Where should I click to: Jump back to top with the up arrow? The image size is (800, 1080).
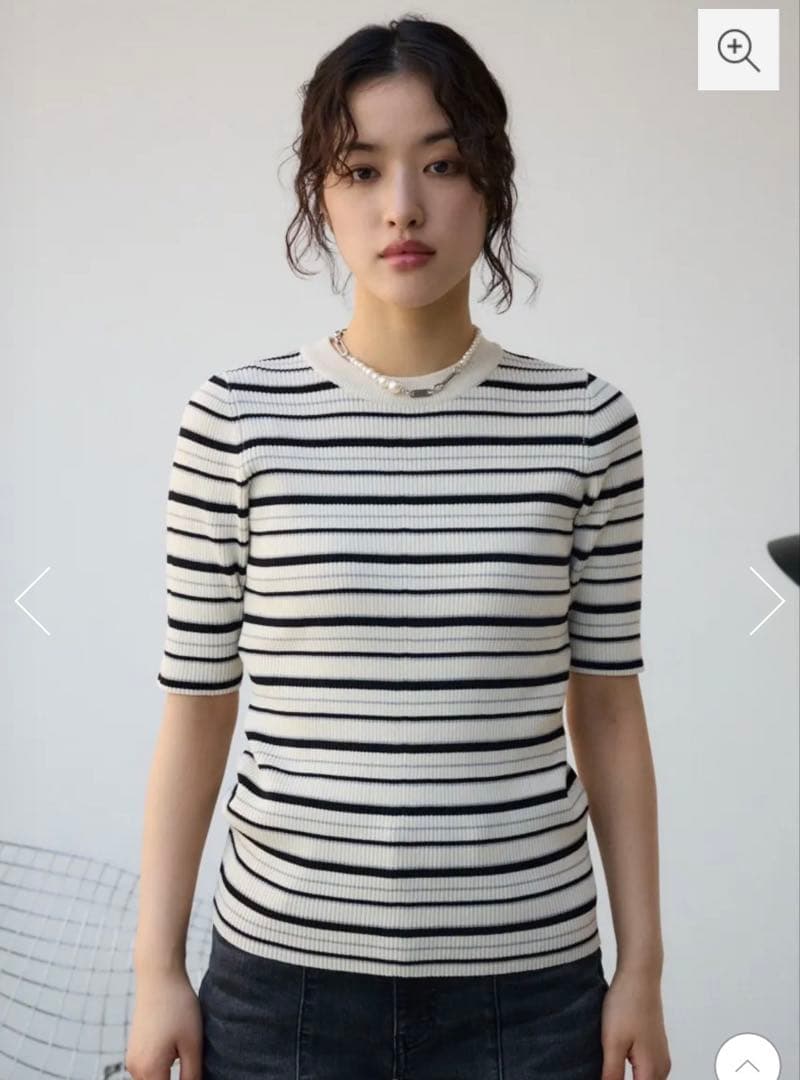pyautogui.click(x=747, y=1059)
